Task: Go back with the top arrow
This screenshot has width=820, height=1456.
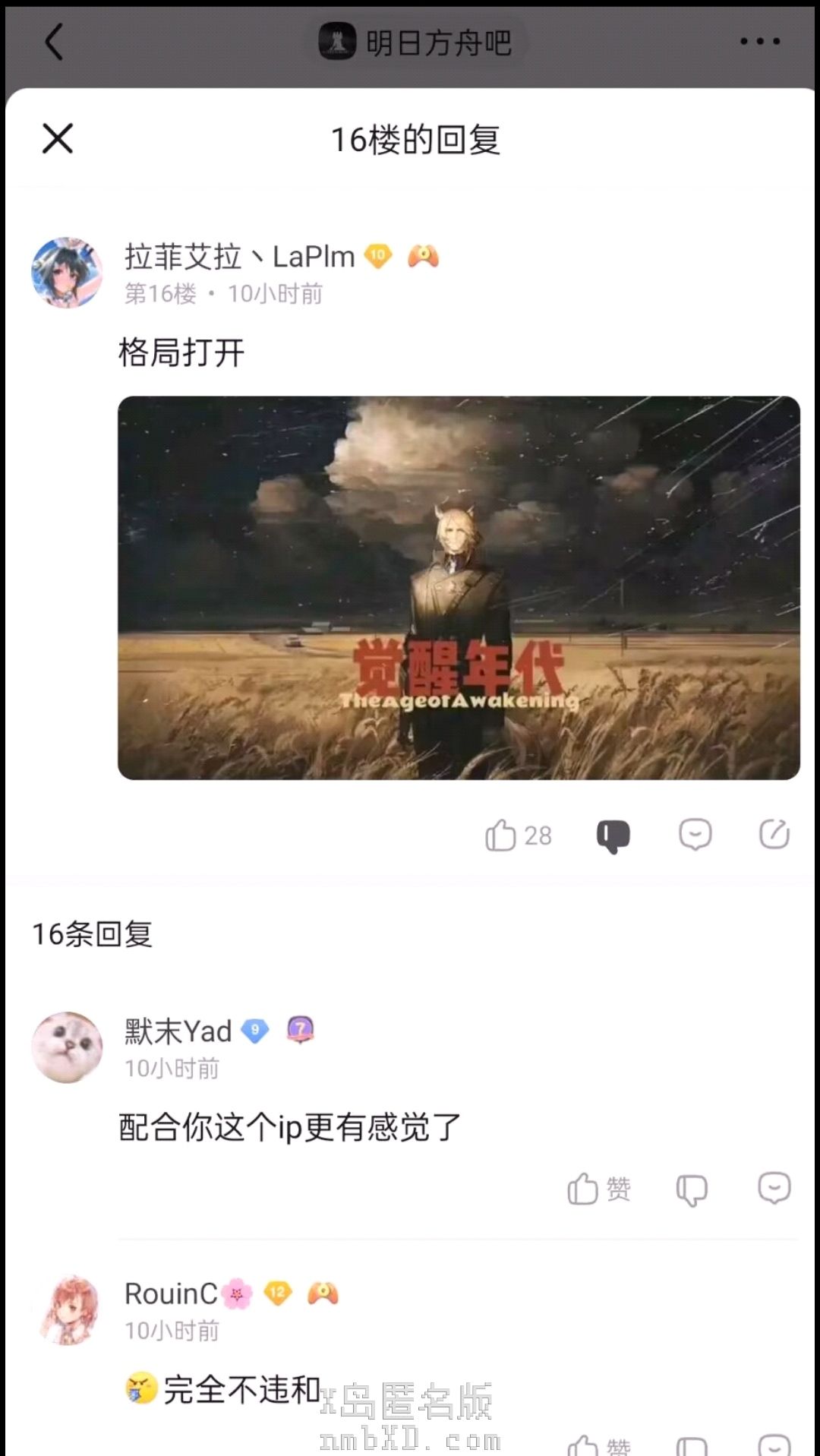Action: click(x=54, y=42)
